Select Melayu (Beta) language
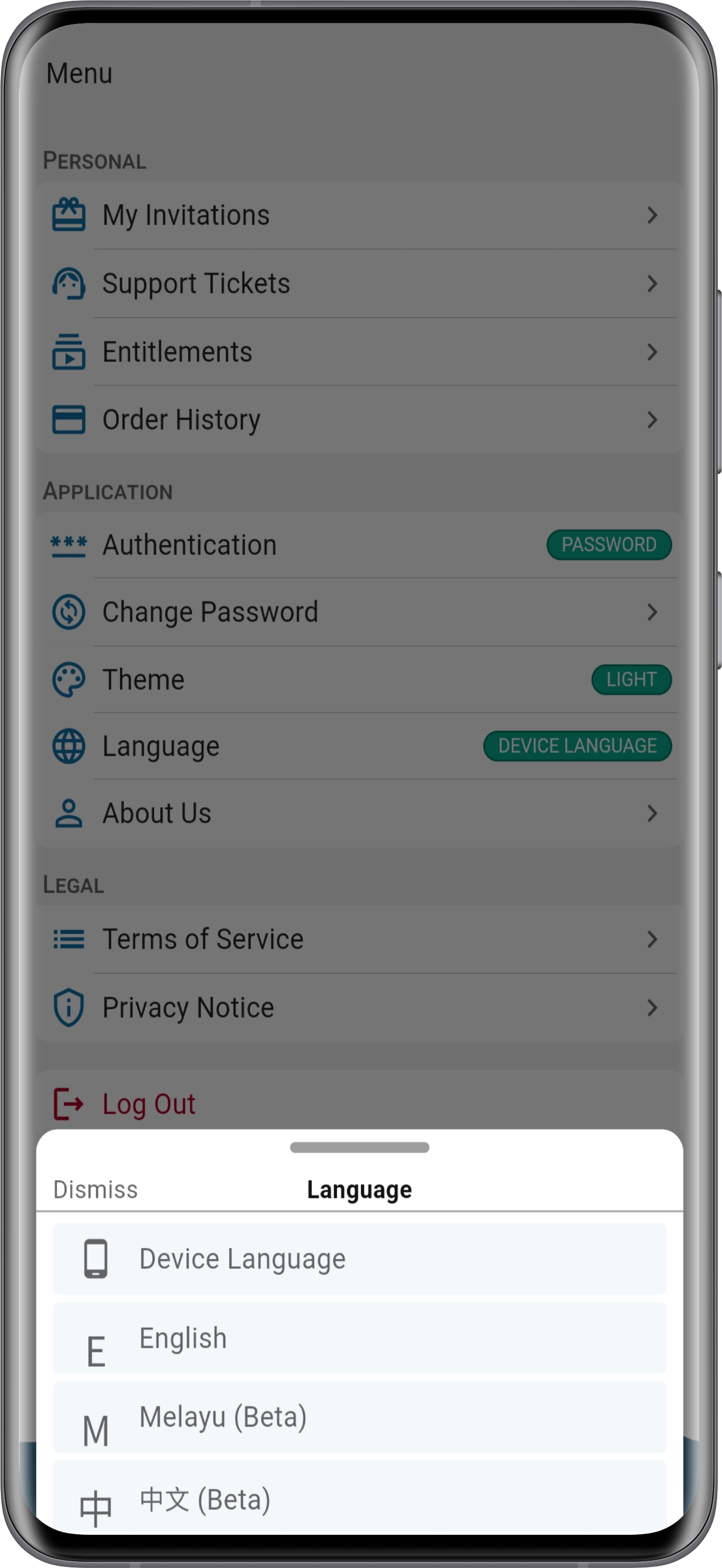The image size is (722, 1568). (x=359, y=1416)
